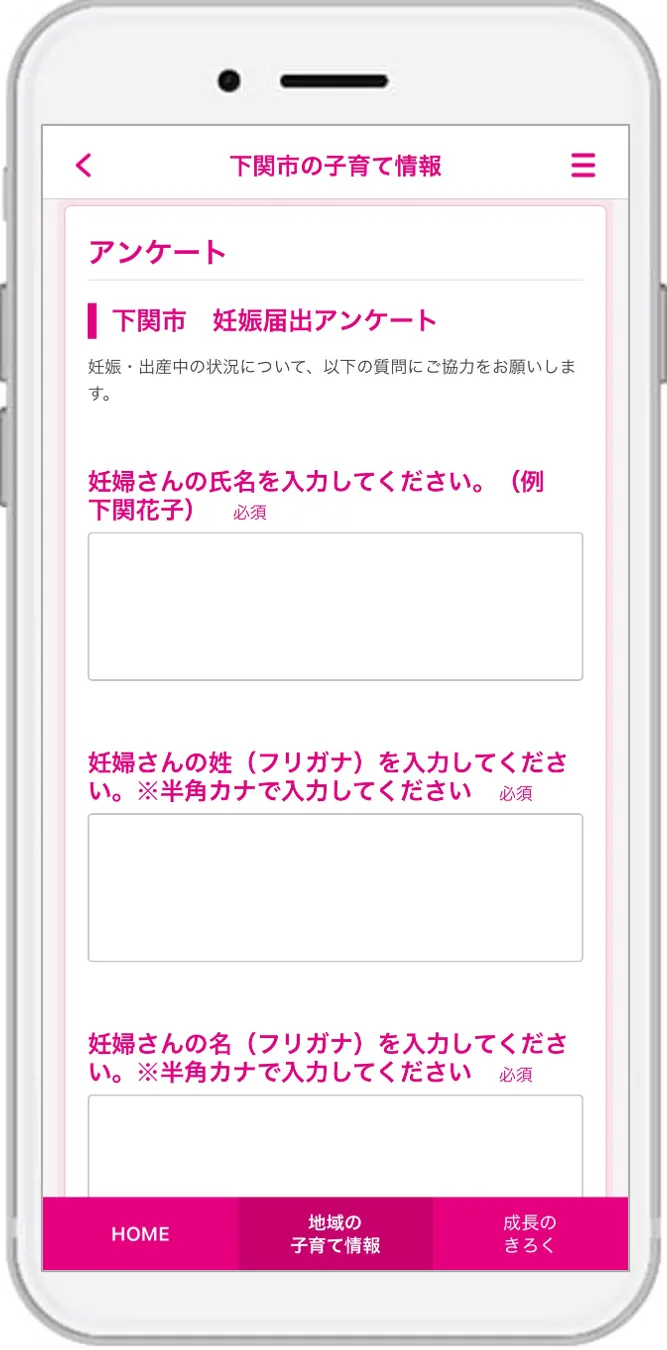Tap the 妊婦さんの氏名 input field
Image resolution: width=667 pixels, height=1350 pixels.
335,606
